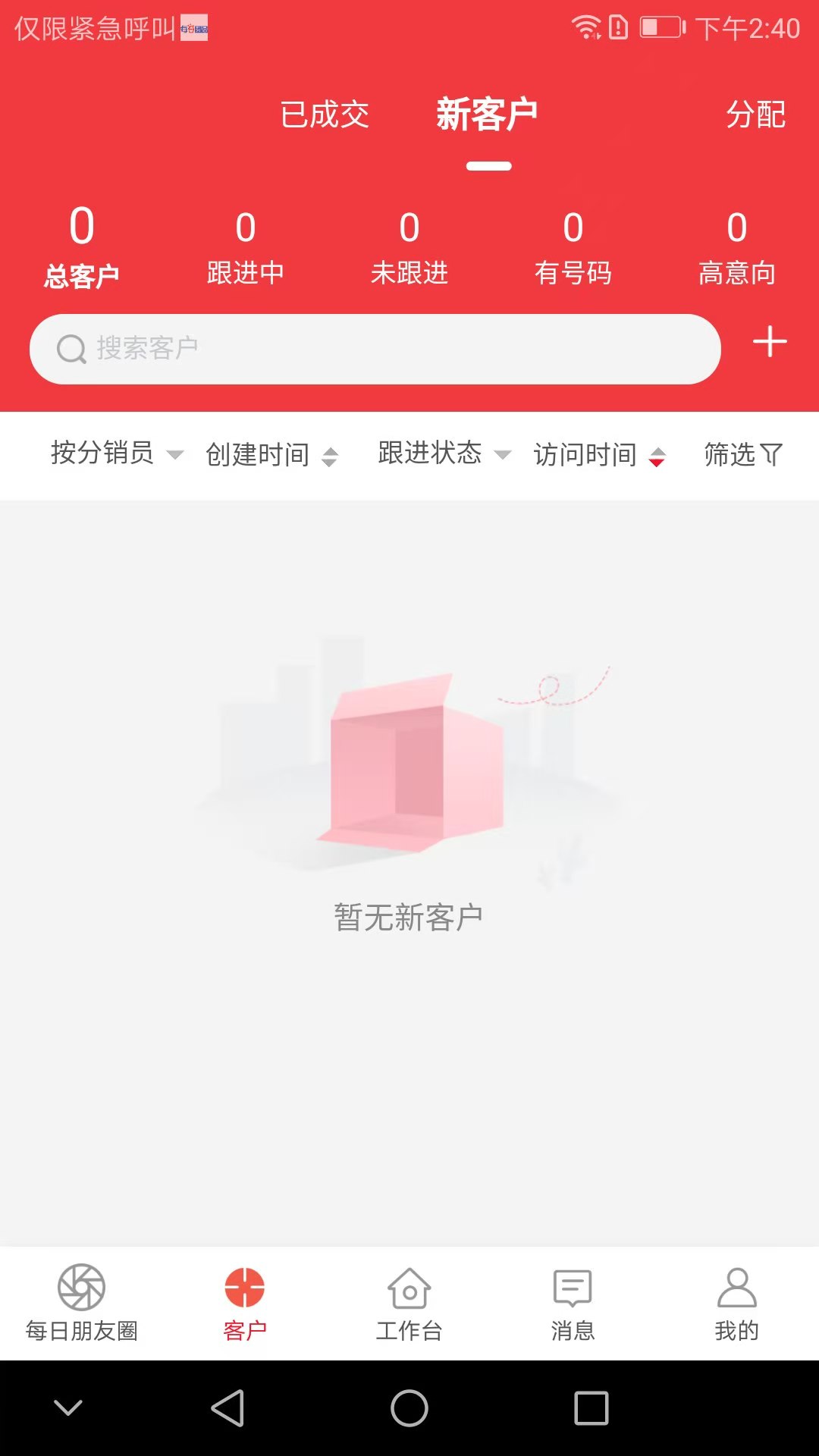
Task: Open the 筛选 filter funnel icon
Action: (743, 454)
